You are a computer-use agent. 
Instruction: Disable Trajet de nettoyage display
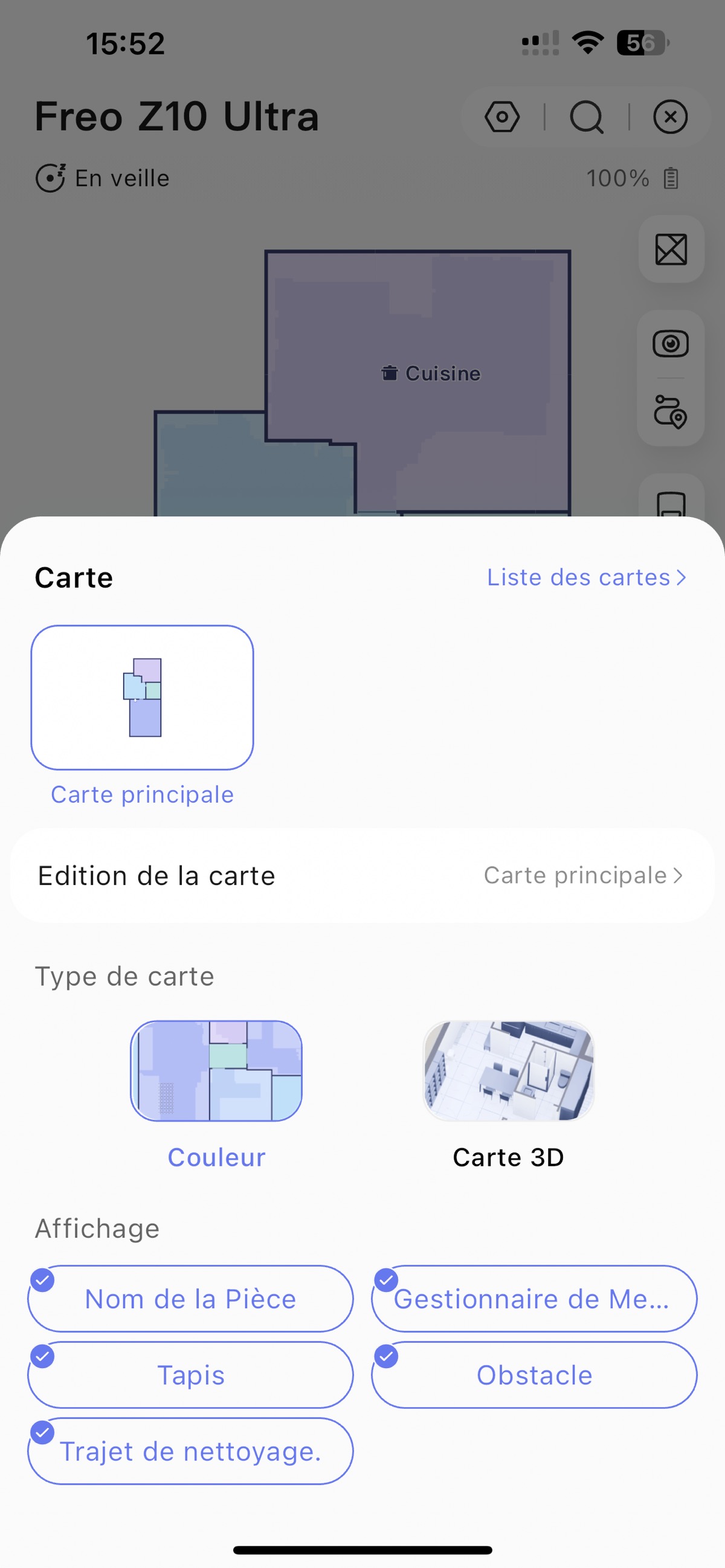click(190, 1451)
